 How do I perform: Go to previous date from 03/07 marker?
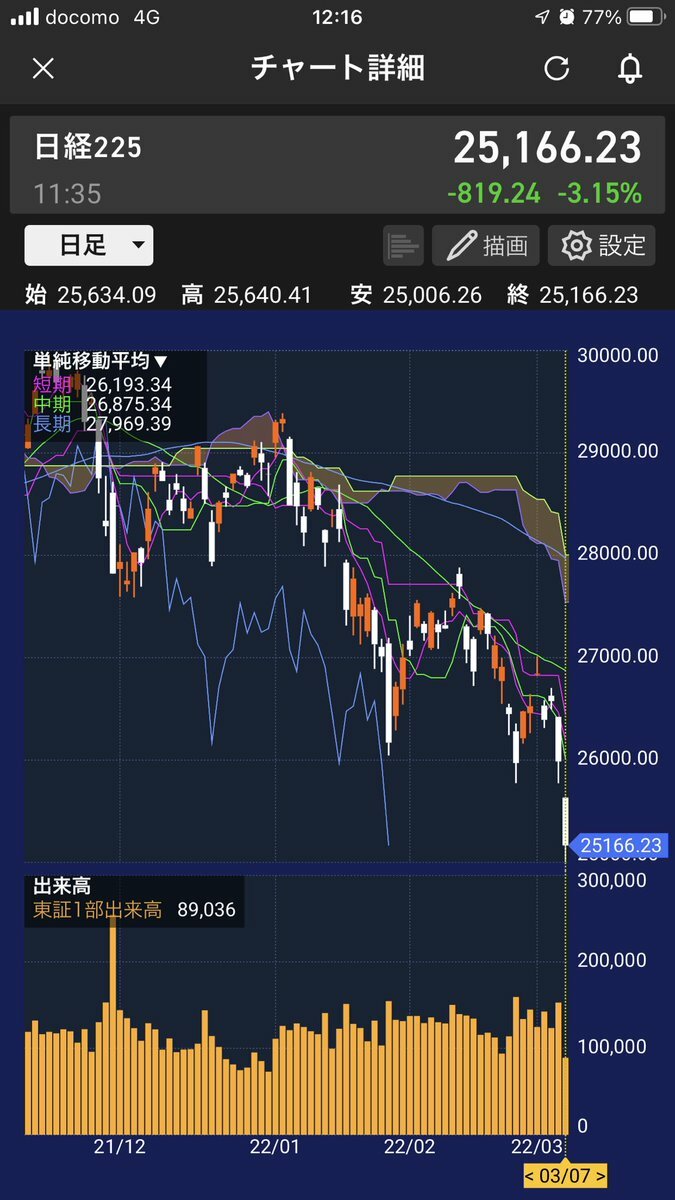[x=532, y=1175]
